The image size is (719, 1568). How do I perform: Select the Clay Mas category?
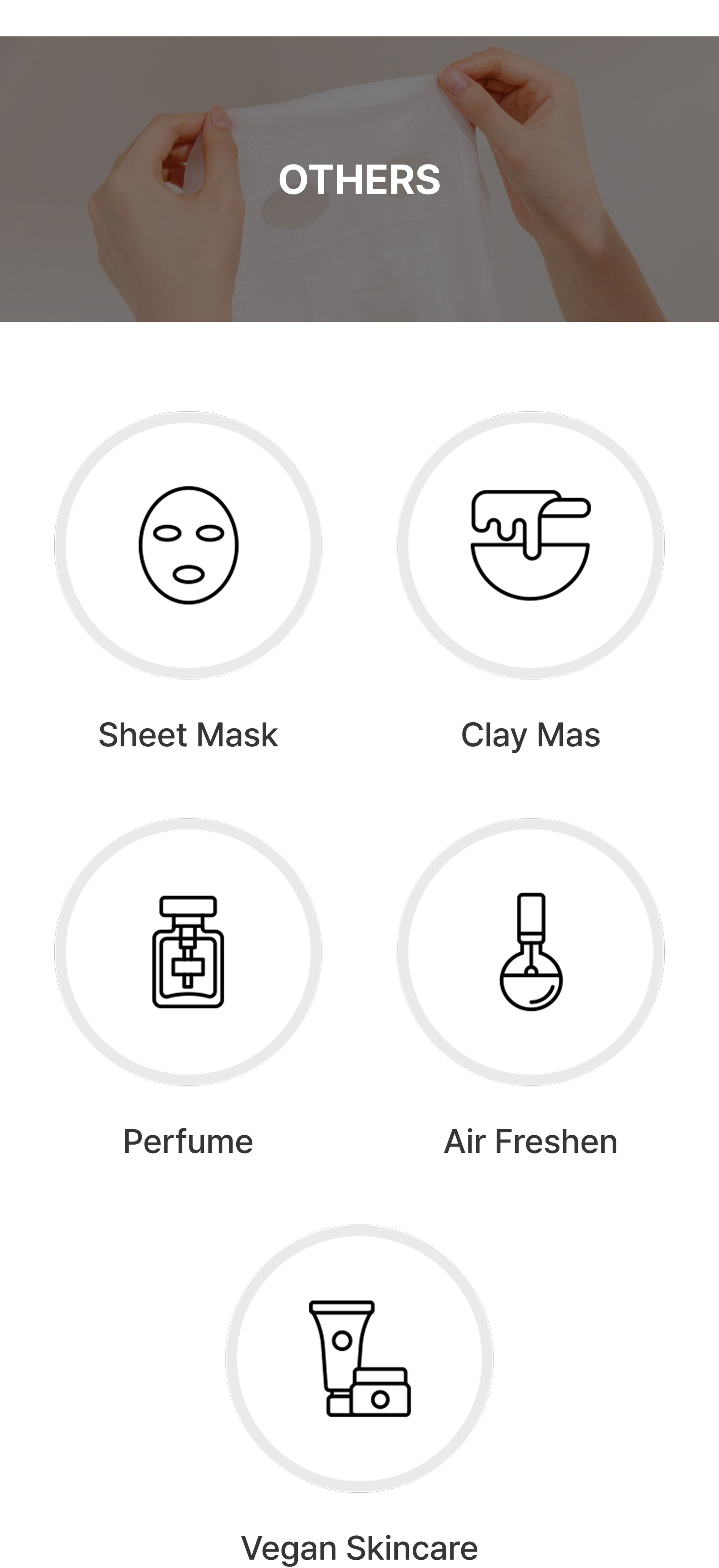click(x=530, y=546)
